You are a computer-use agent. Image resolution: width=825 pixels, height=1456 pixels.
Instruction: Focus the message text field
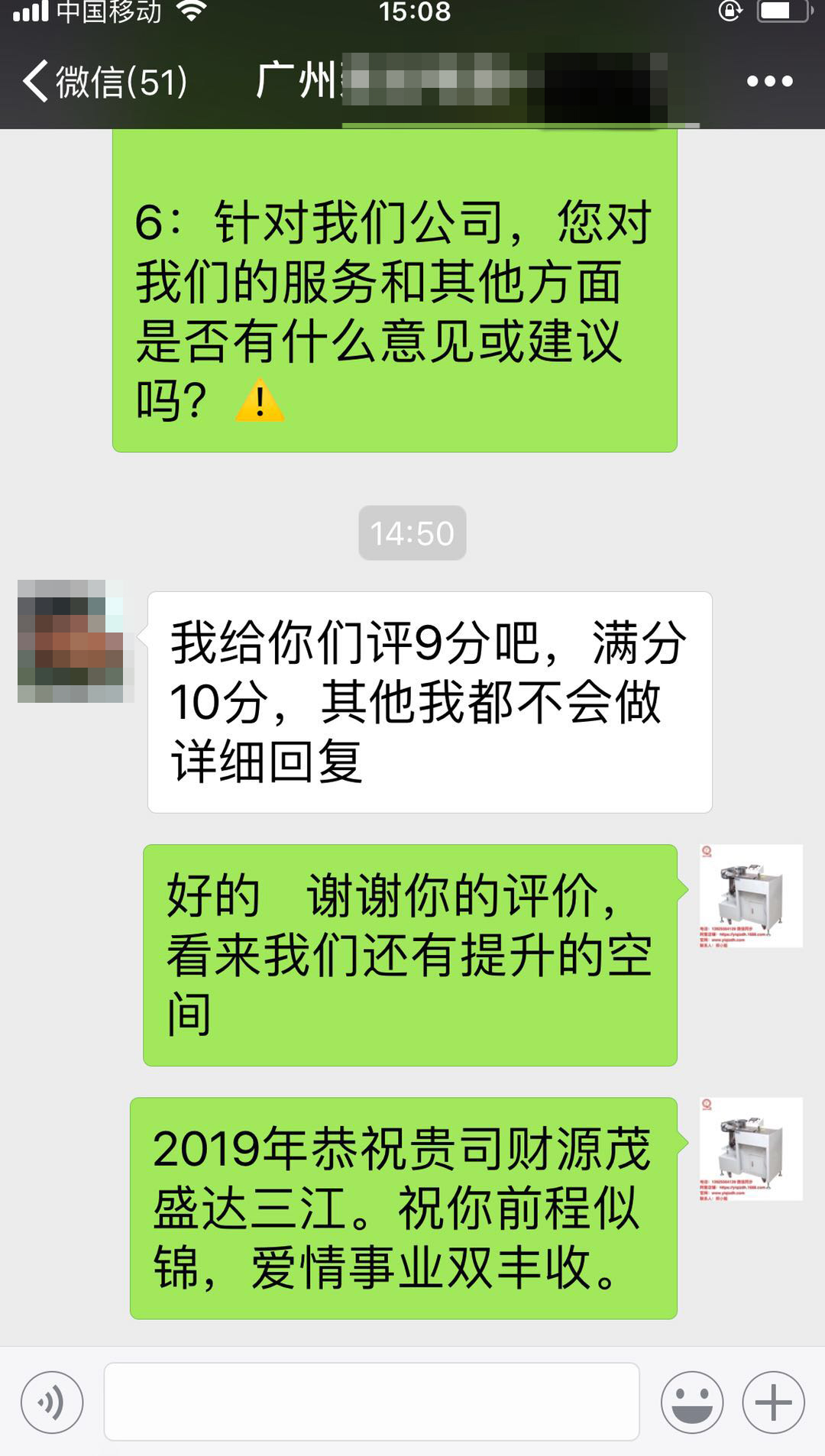click(371, 1403)
